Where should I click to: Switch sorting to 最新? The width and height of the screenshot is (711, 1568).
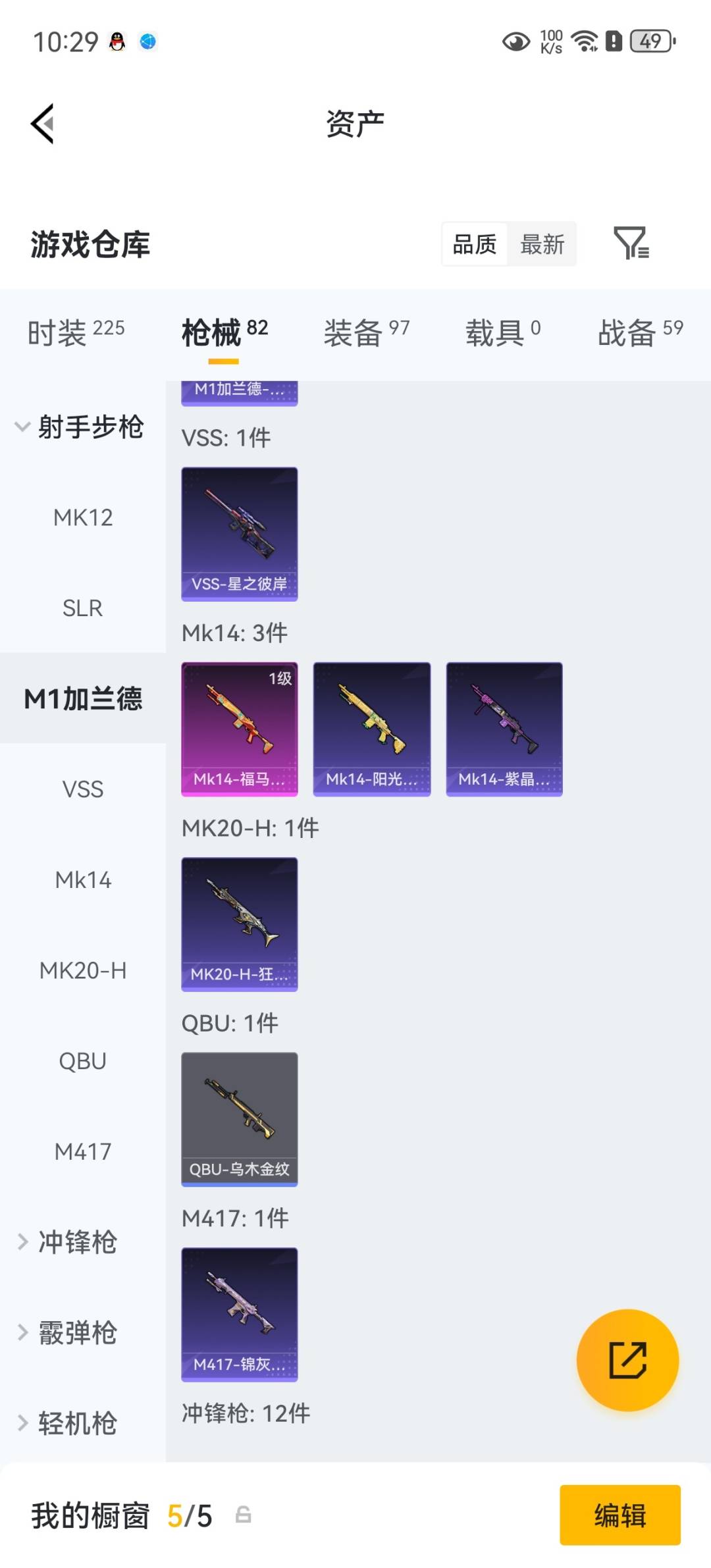(541, 244)
